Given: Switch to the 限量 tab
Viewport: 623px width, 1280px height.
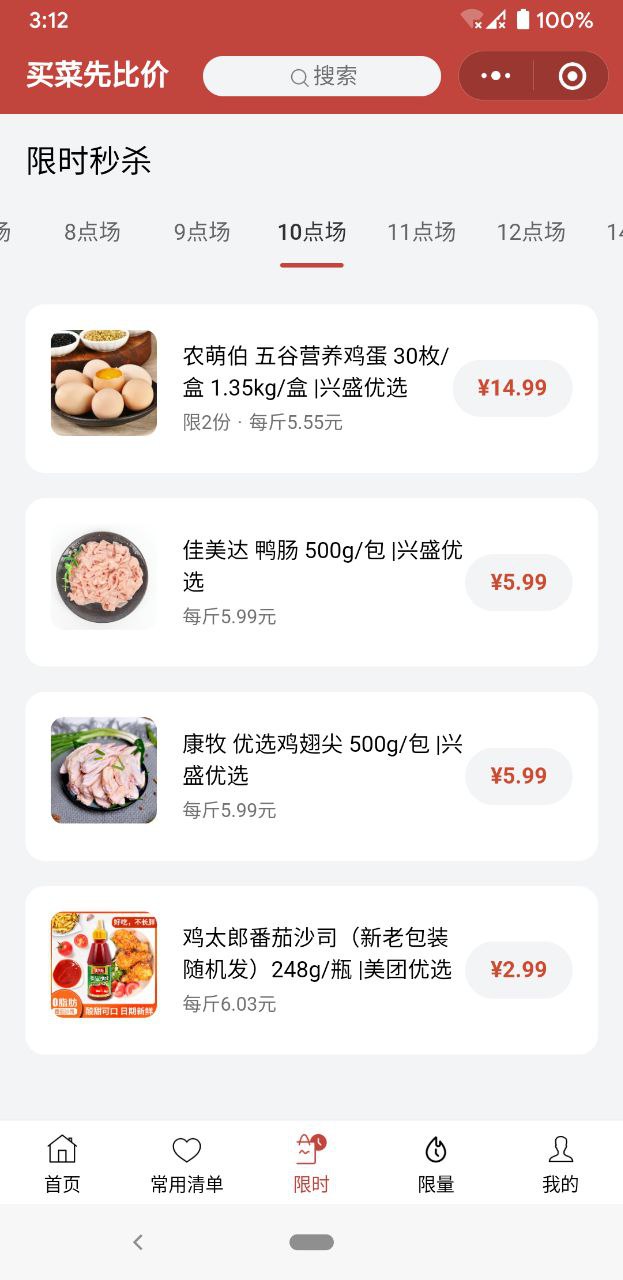Looking at the screenshot, I should coord(436,1164).
